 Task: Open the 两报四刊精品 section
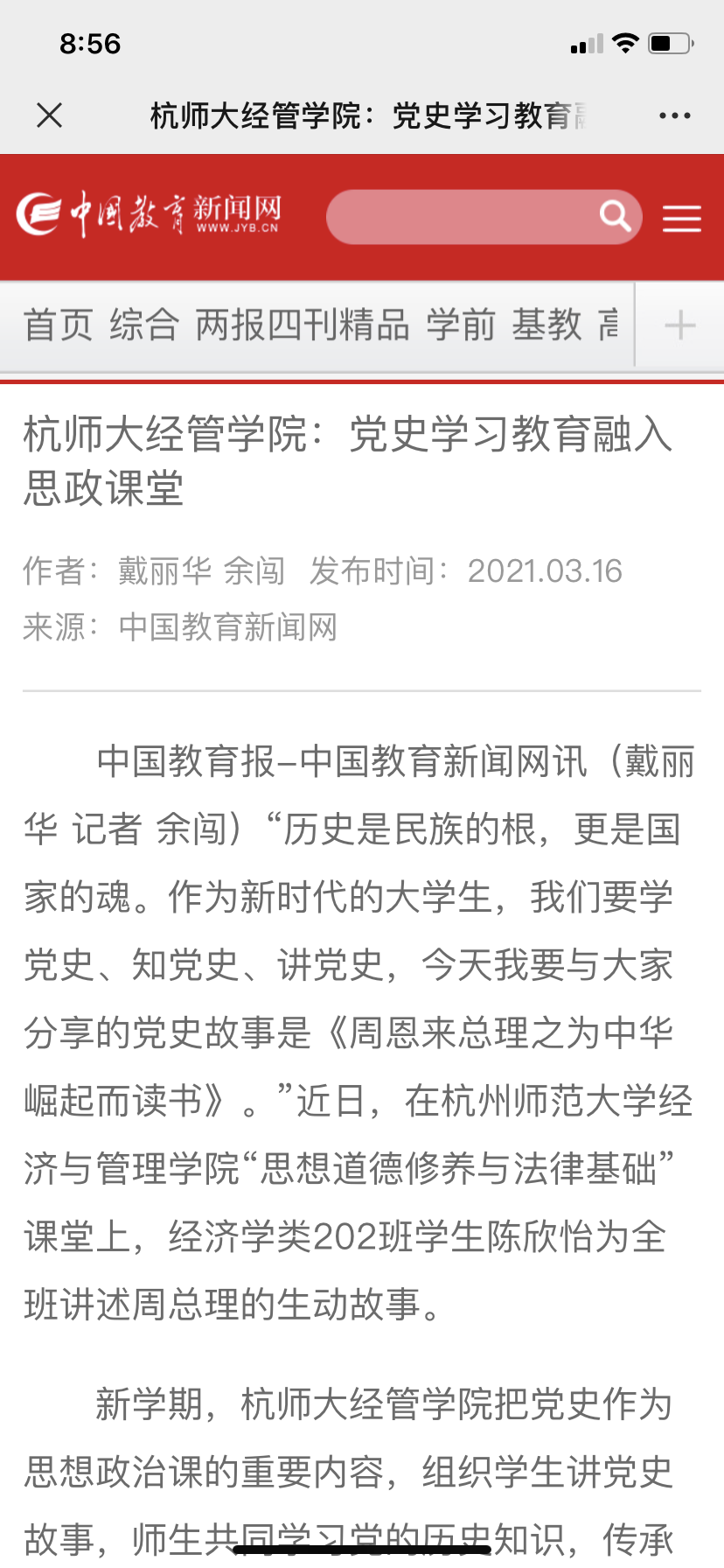click(303, 325)
